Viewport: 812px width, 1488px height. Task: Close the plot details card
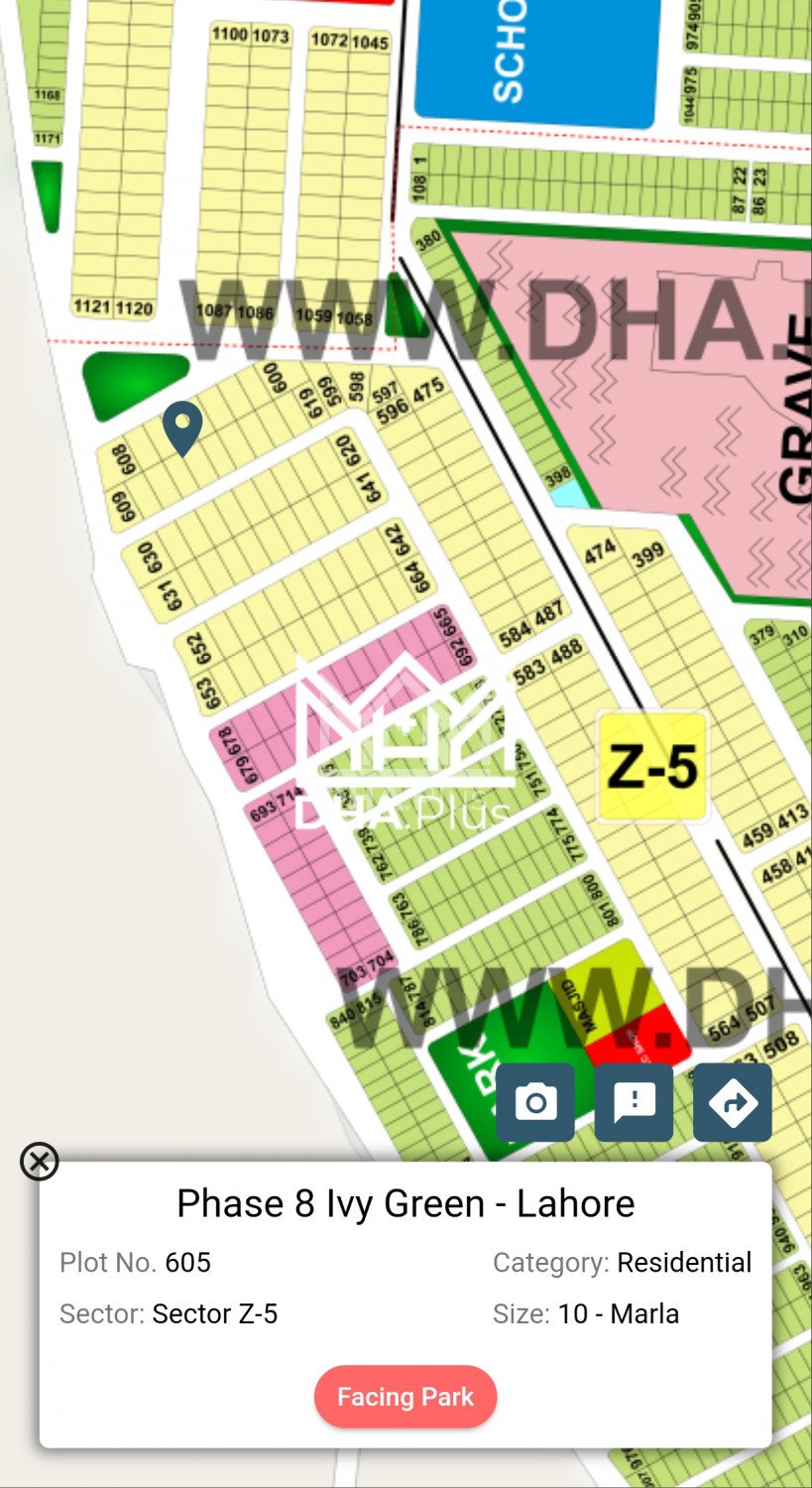[x=40, y=1161]
